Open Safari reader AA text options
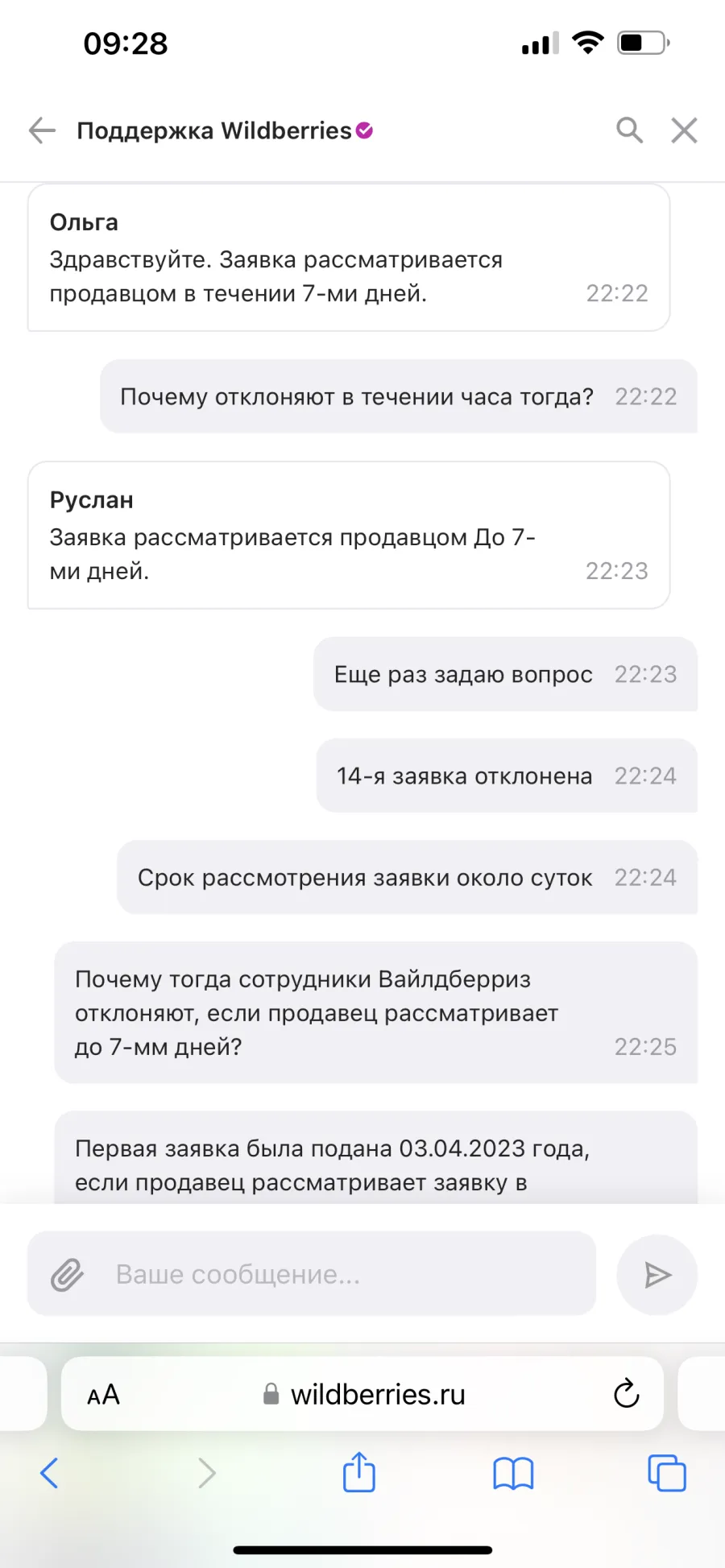Image resolution: width=725 pixels, height=1568 pixels. coord(103,1394)
